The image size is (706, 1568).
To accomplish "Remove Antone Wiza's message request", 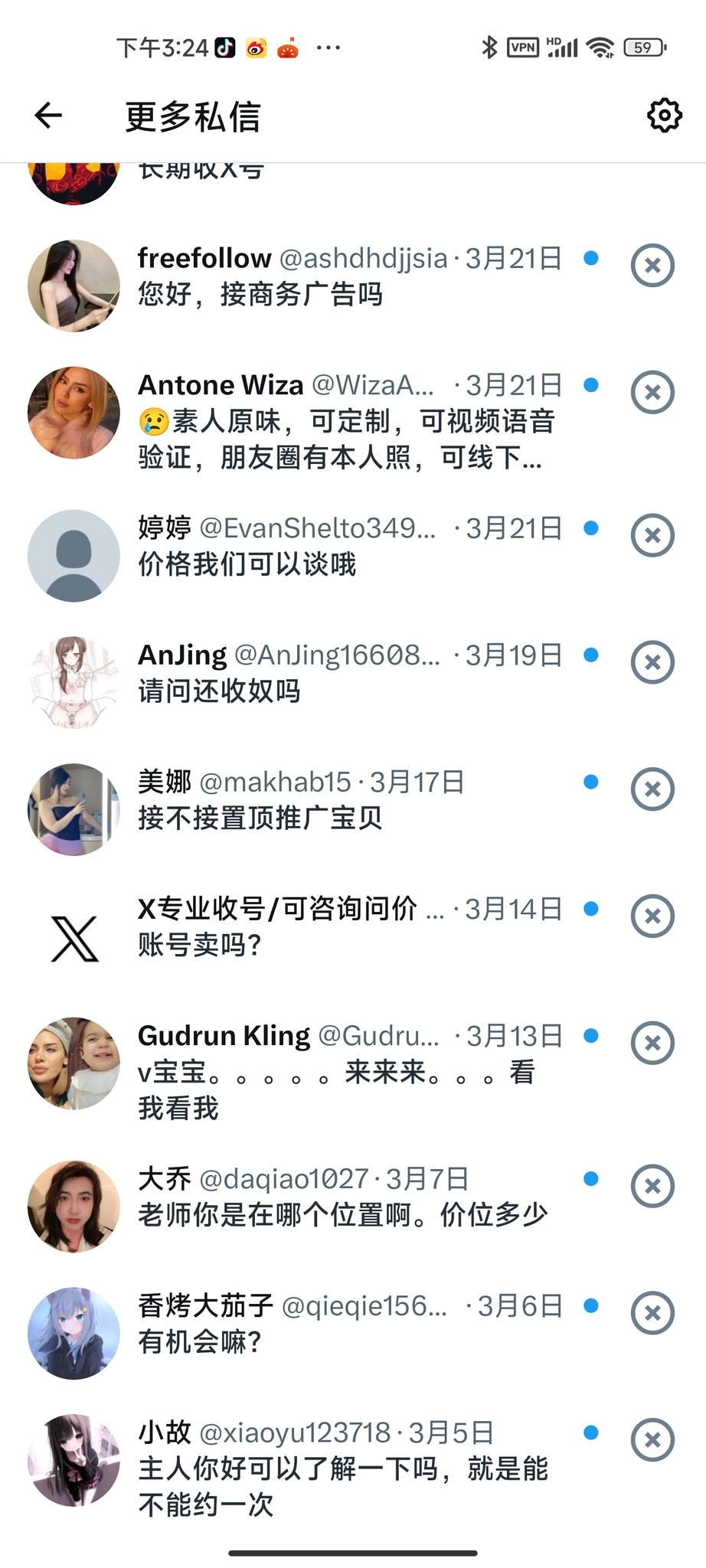I will [652, 393].
